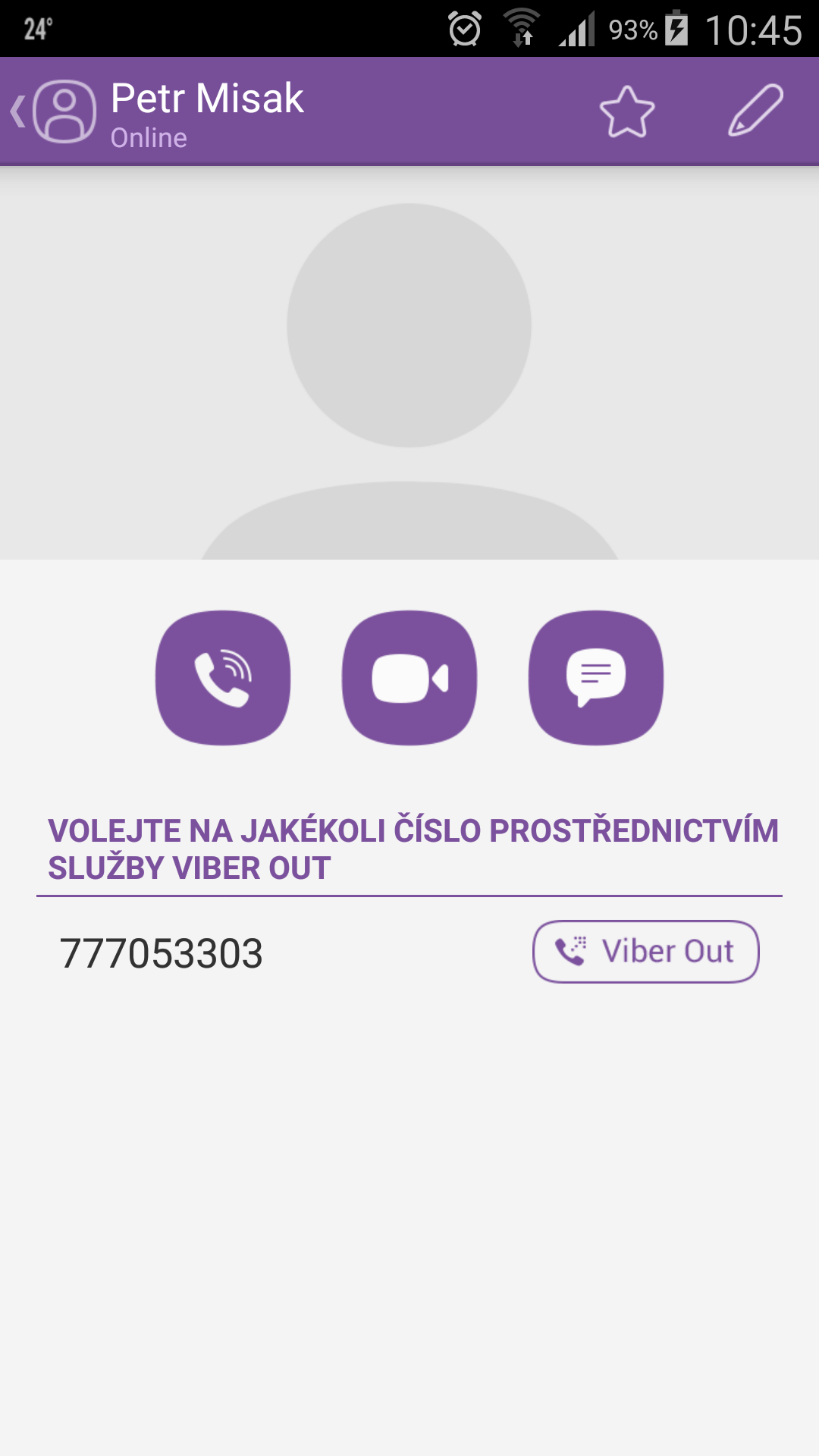Start a free Viber voice call
The image size is (819, 1456).
(x=223, y=678)
